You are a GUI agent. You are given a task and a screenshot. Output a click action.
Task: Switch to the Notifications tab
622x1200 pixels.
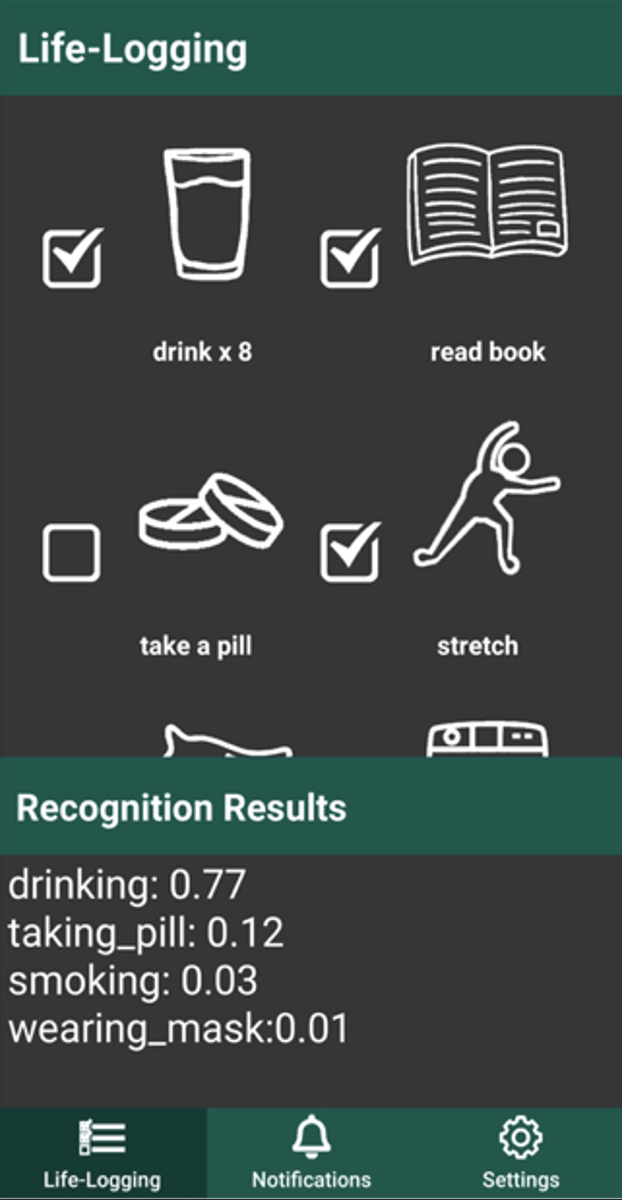(x=311, y=1153)
